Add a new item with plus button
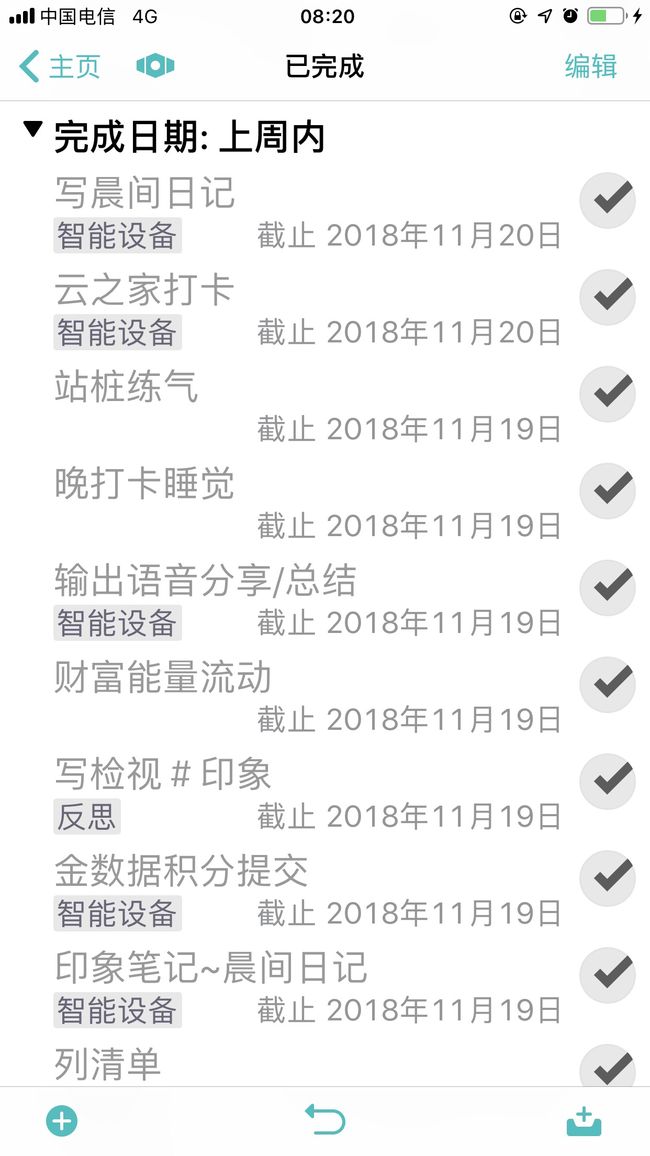 tap(62, 1121)
